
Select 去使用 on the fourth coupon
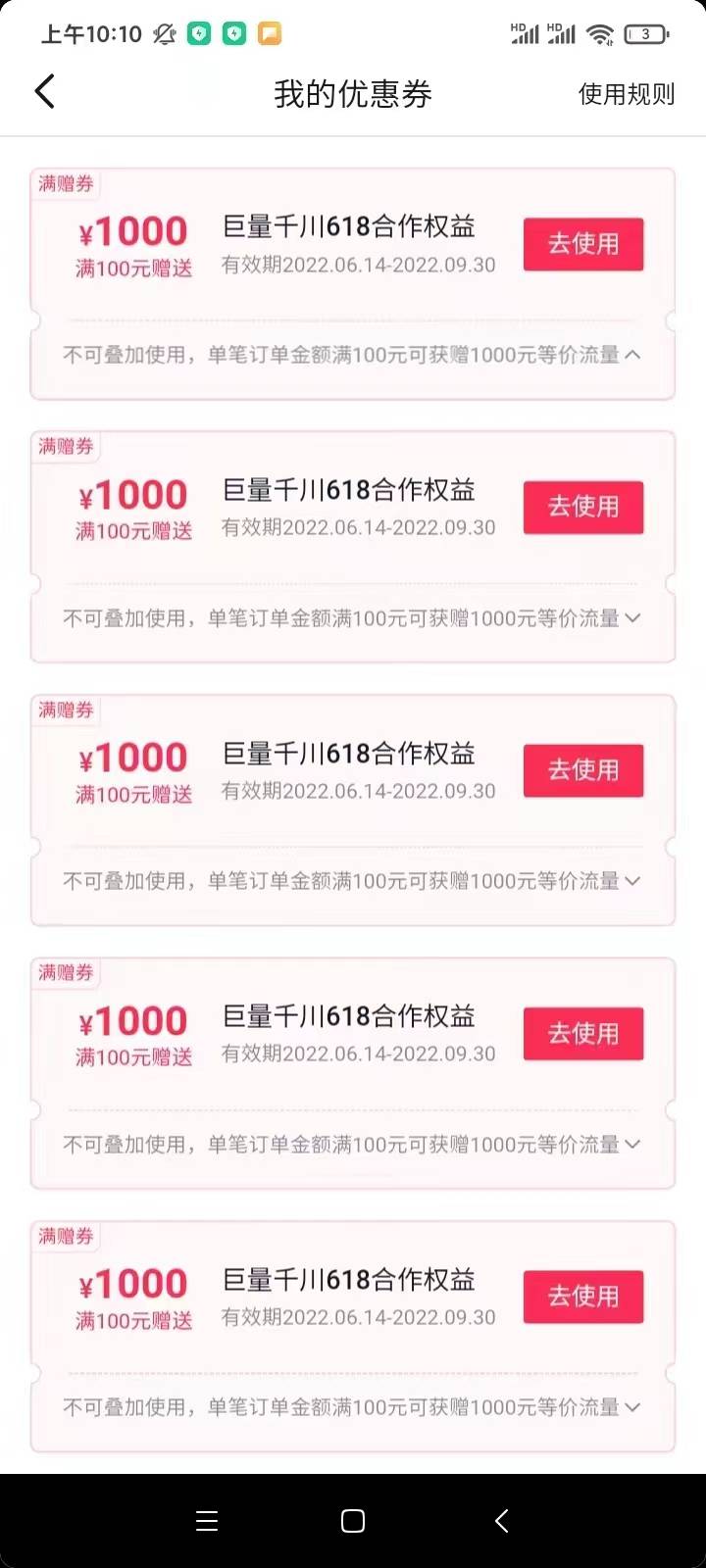coord(582,1033)
